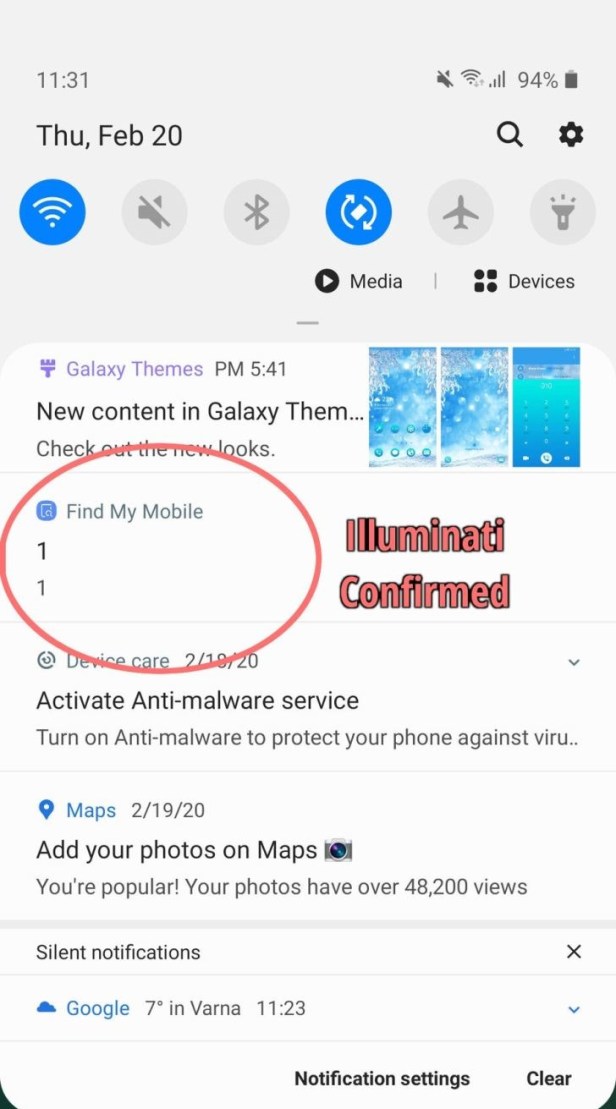Toggle the mute sound mode button
This screenshot has width=616, height=1109.
[x=154, y=212]
